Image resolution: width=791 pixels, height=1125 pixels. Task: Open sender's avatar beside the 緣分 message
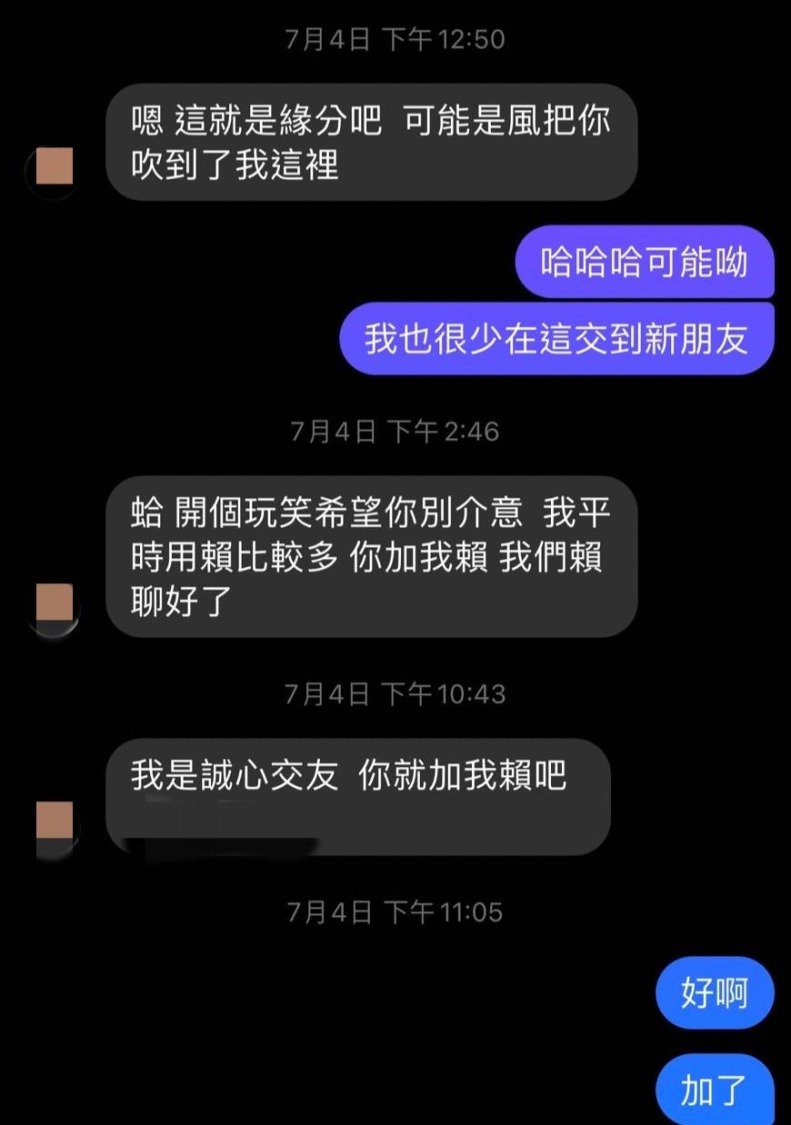click(53, 166)
